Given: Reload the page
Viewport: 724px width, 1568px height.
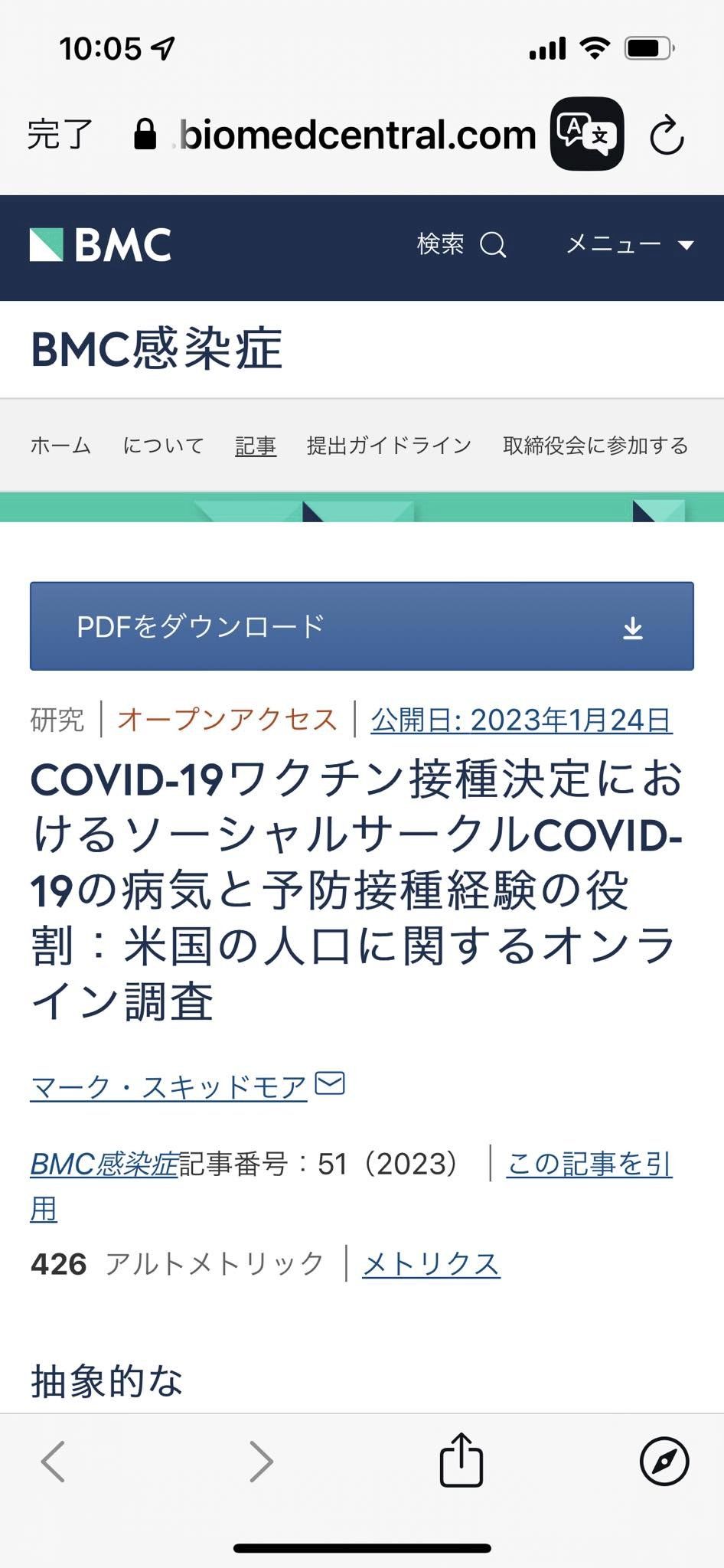Looking at the screenshot, I should (667, 136).
